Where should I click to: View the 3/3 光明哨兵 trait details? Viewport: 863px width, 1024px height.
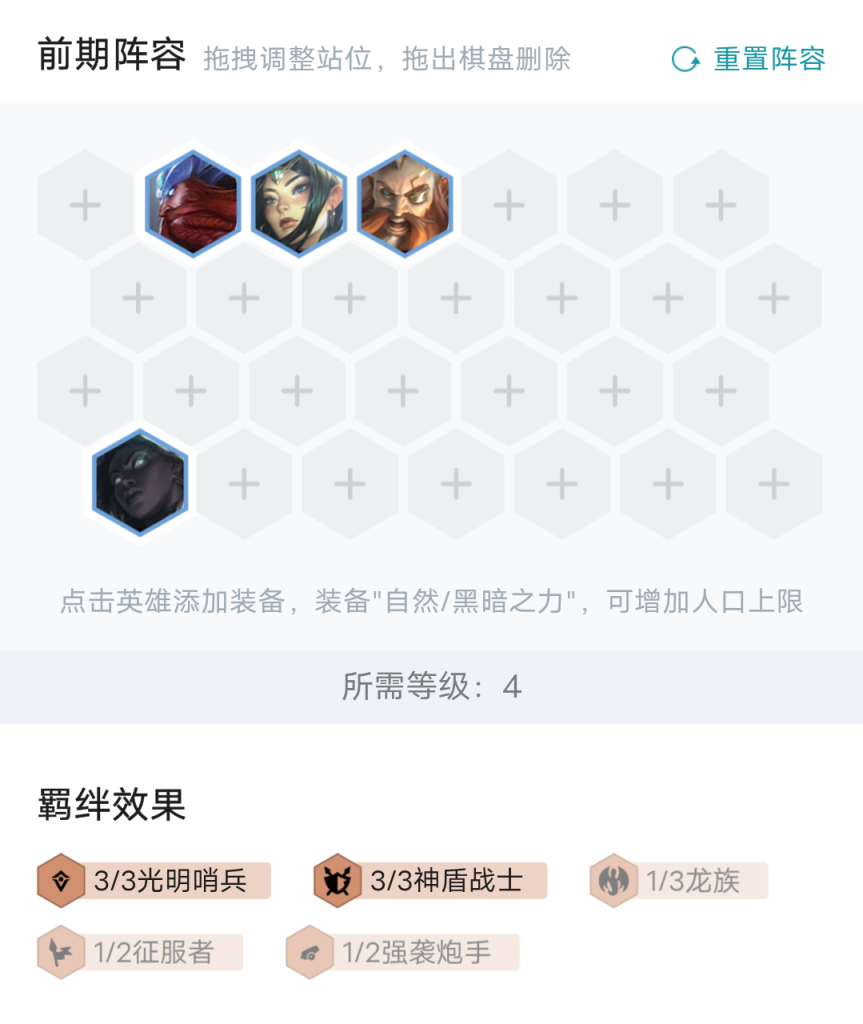pos(155,881)
